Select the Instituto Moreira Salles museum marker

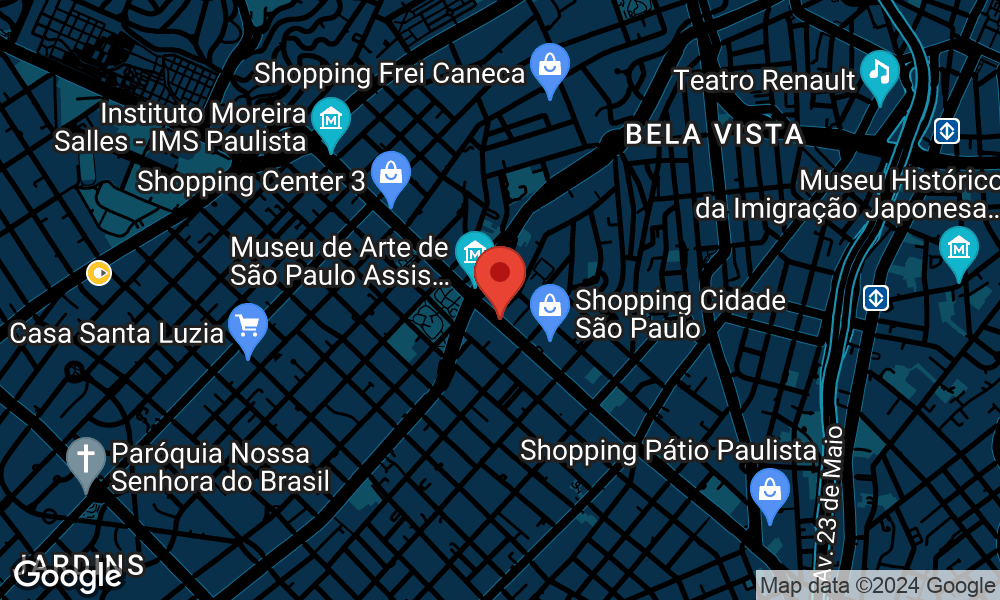pos(330,120)
